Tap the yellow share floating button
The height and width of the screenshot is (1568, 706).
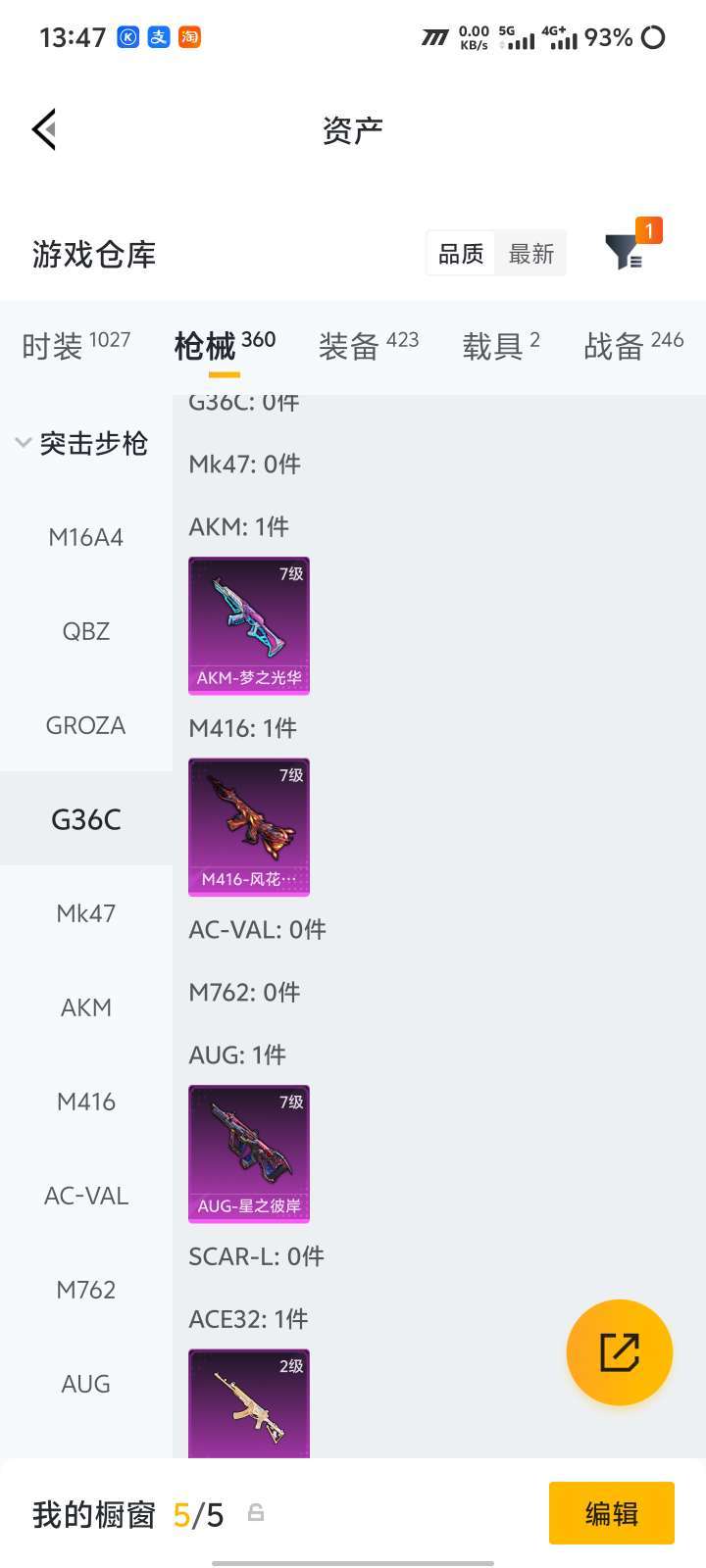click(620, 1352)
